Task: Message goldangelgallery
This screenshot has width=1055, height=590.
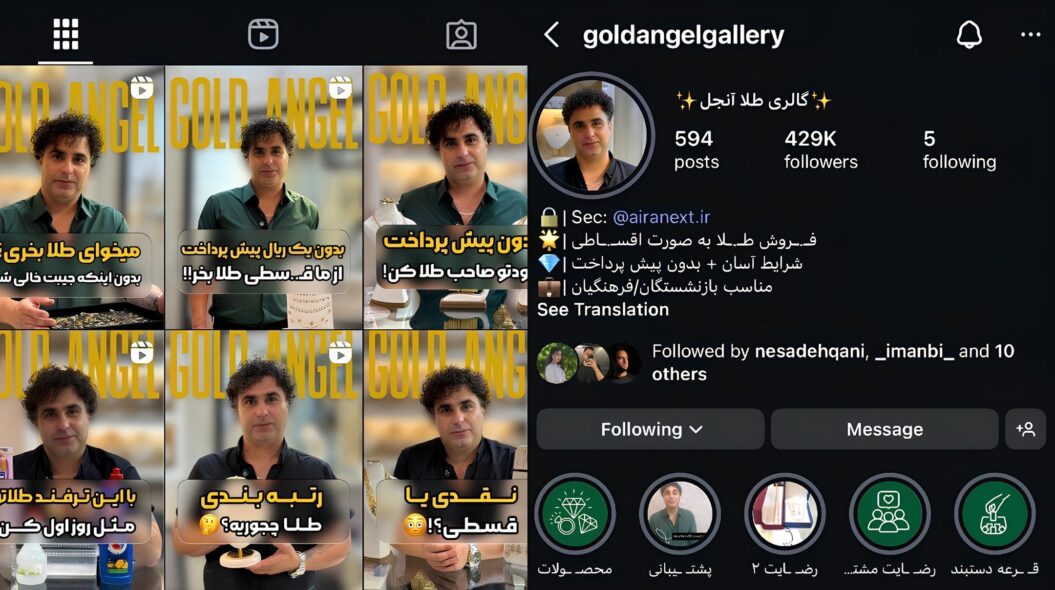Action: coord(884,429)
